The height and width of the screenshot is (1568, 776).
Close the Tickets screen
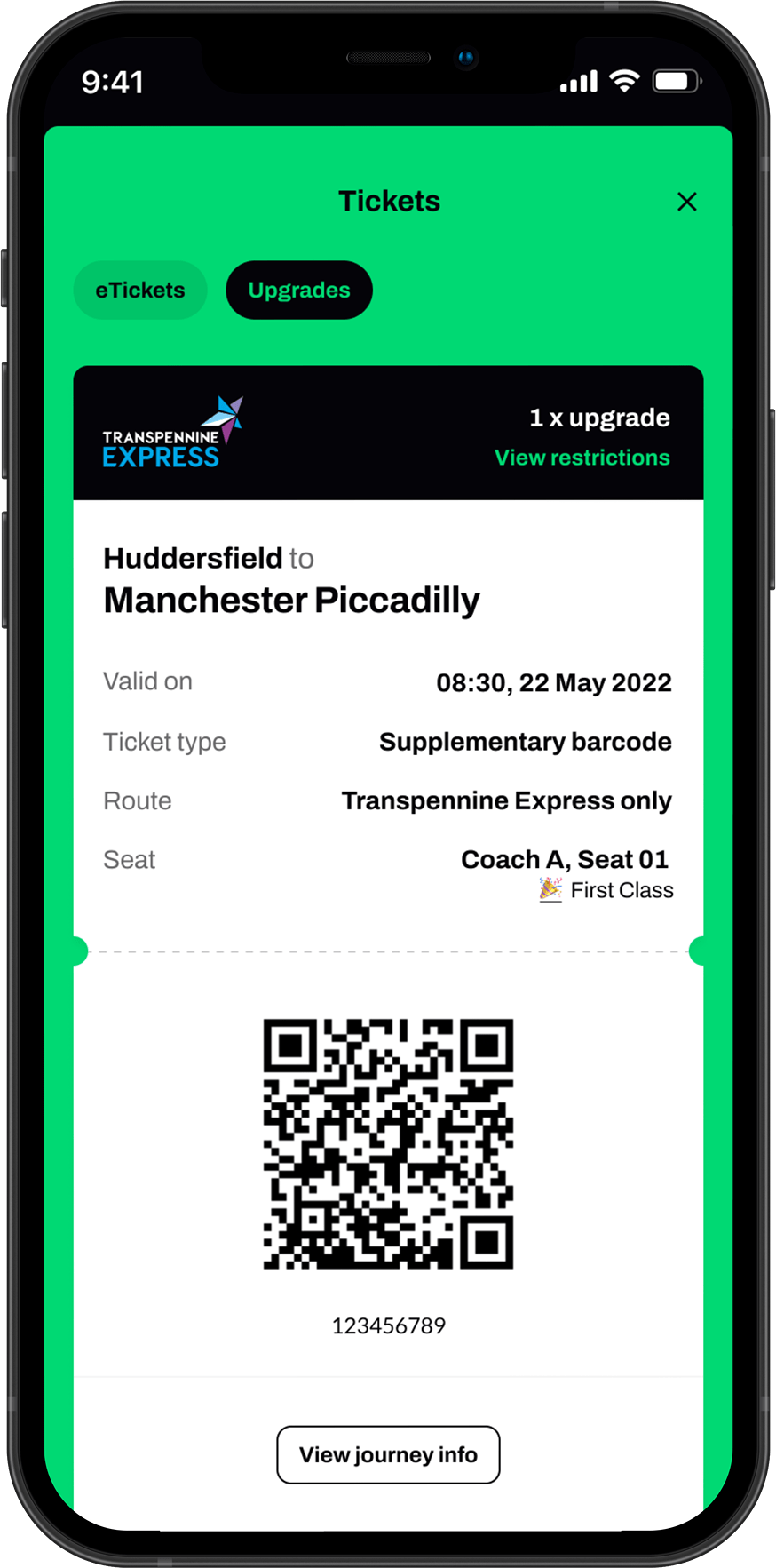686,202
